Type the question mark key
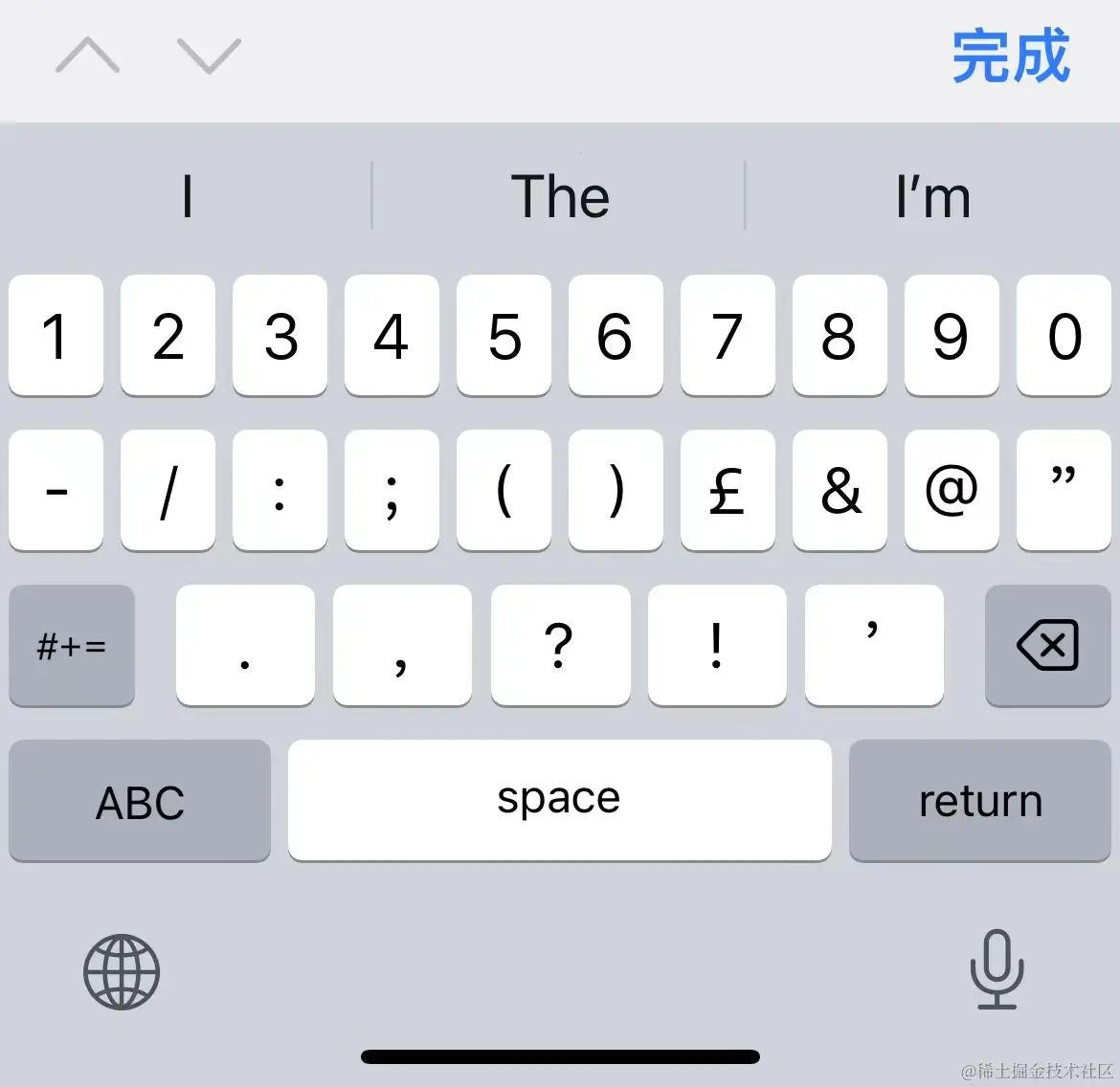1120x1087 pixels. (560, 646)
